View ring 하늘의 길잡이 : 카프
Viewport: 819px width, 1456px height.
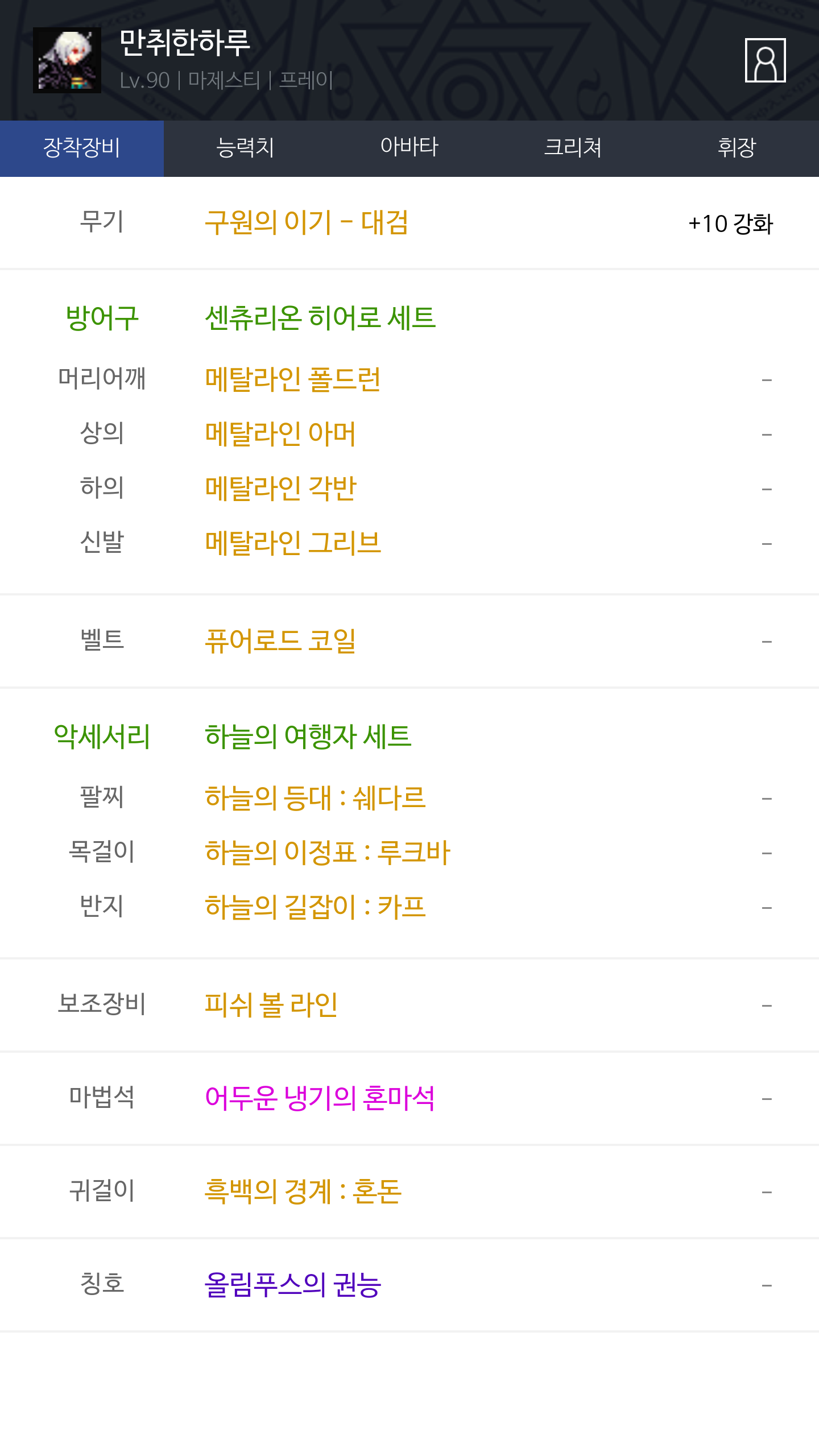315,907
